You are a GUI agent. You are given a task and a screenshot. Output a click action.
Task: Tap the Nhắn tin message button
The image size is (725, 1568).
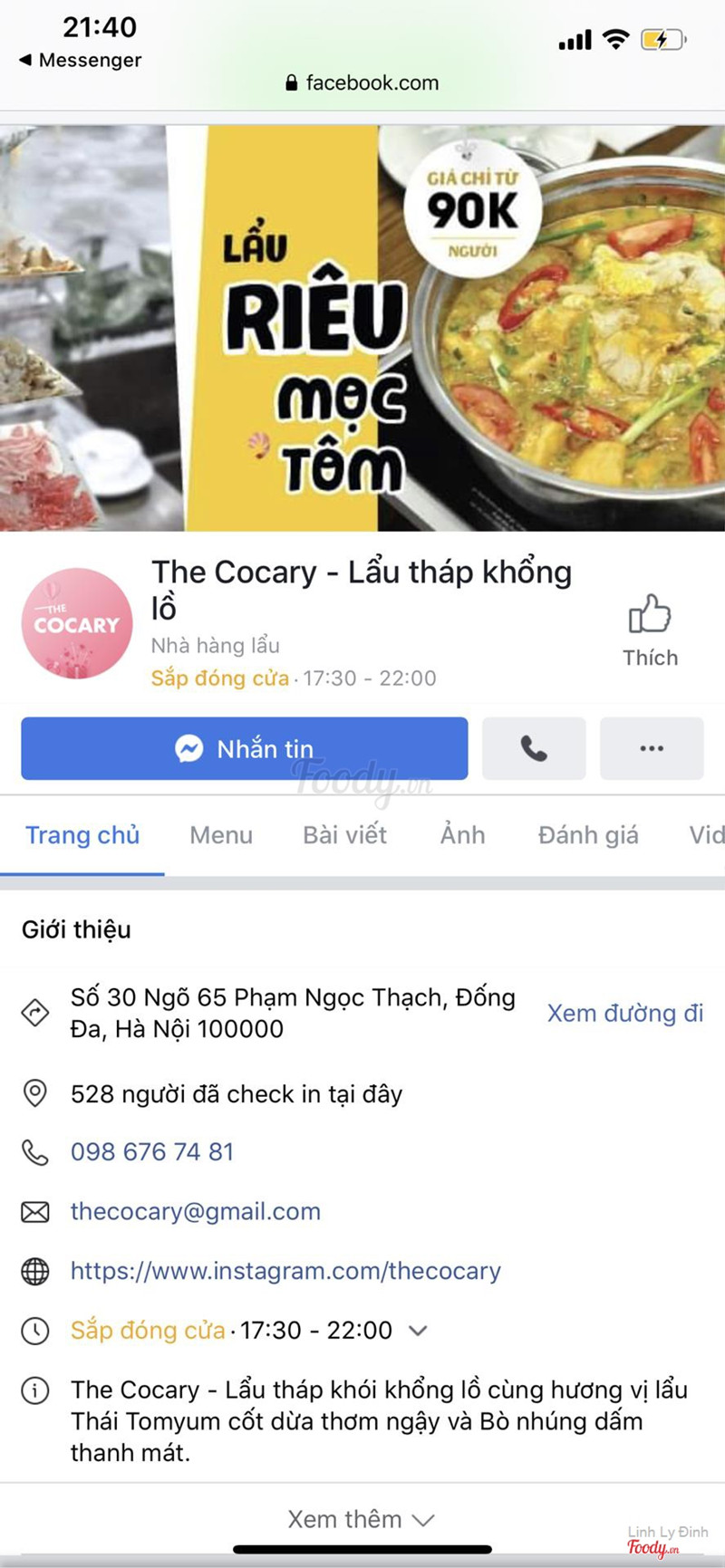pos(245,748)
